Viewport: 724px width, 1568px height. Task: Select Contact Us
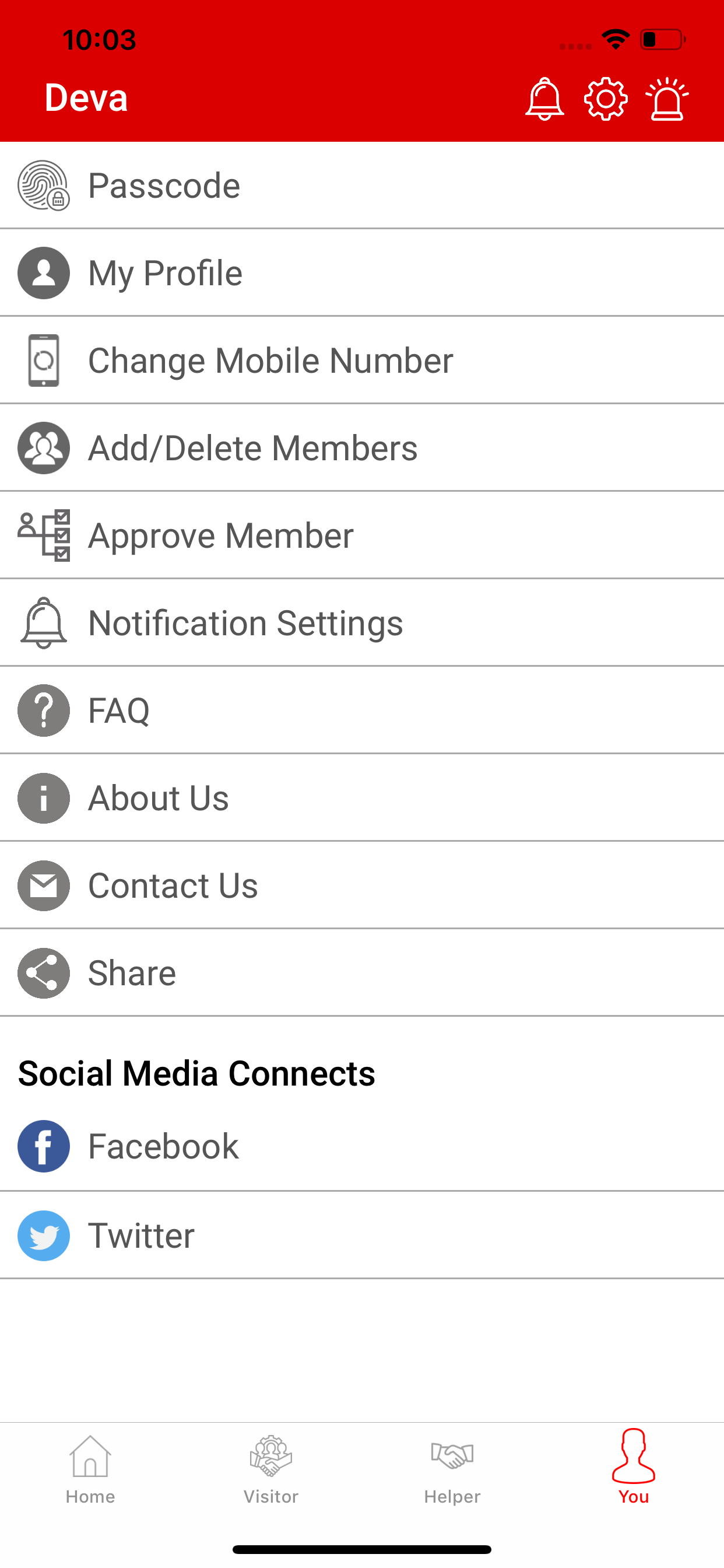pyautogui.click(x=362, y=885)
